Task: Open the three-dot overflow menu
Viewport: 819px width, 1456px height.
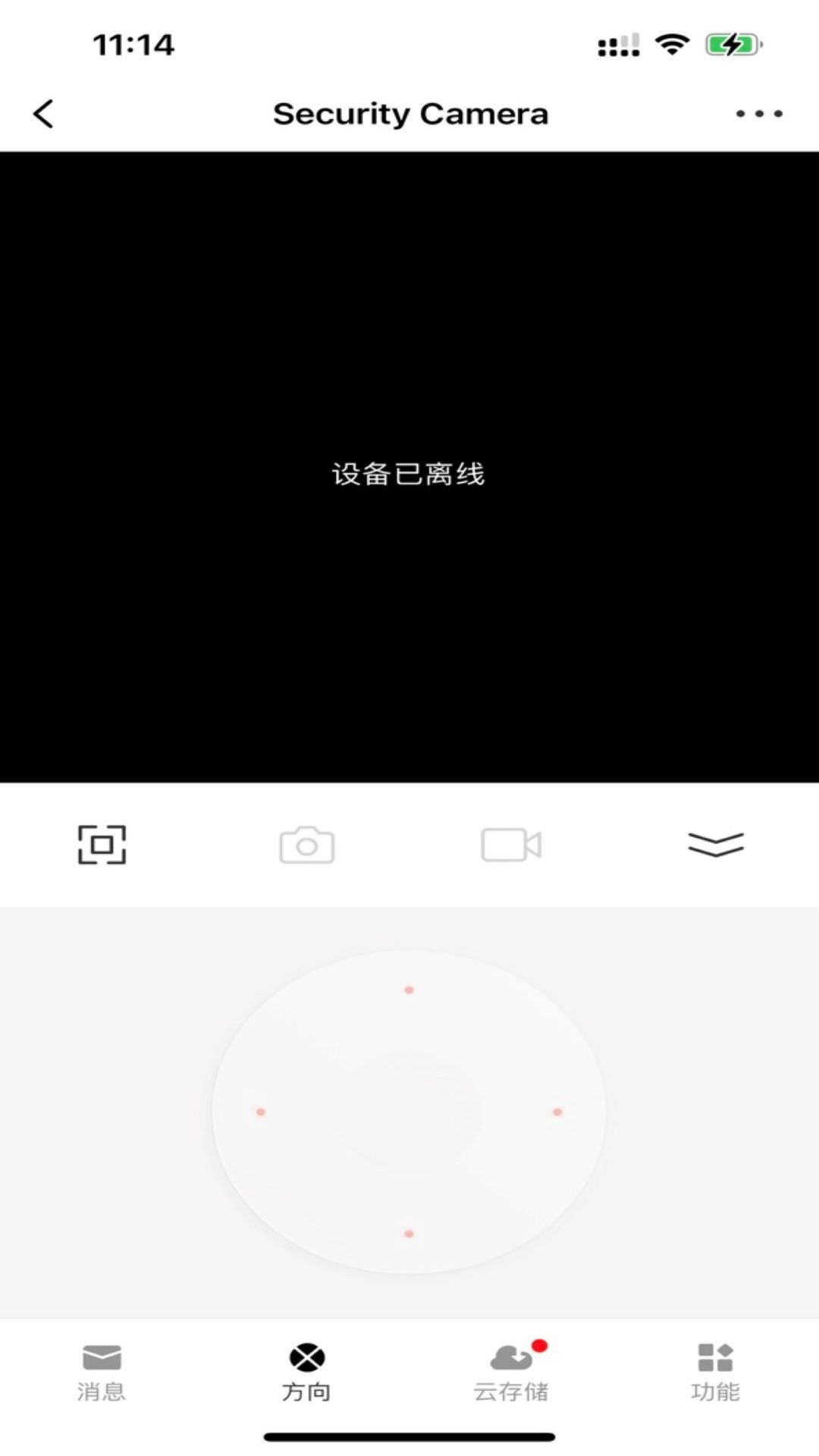Action: pyautogui.click(x=758, y=115)
